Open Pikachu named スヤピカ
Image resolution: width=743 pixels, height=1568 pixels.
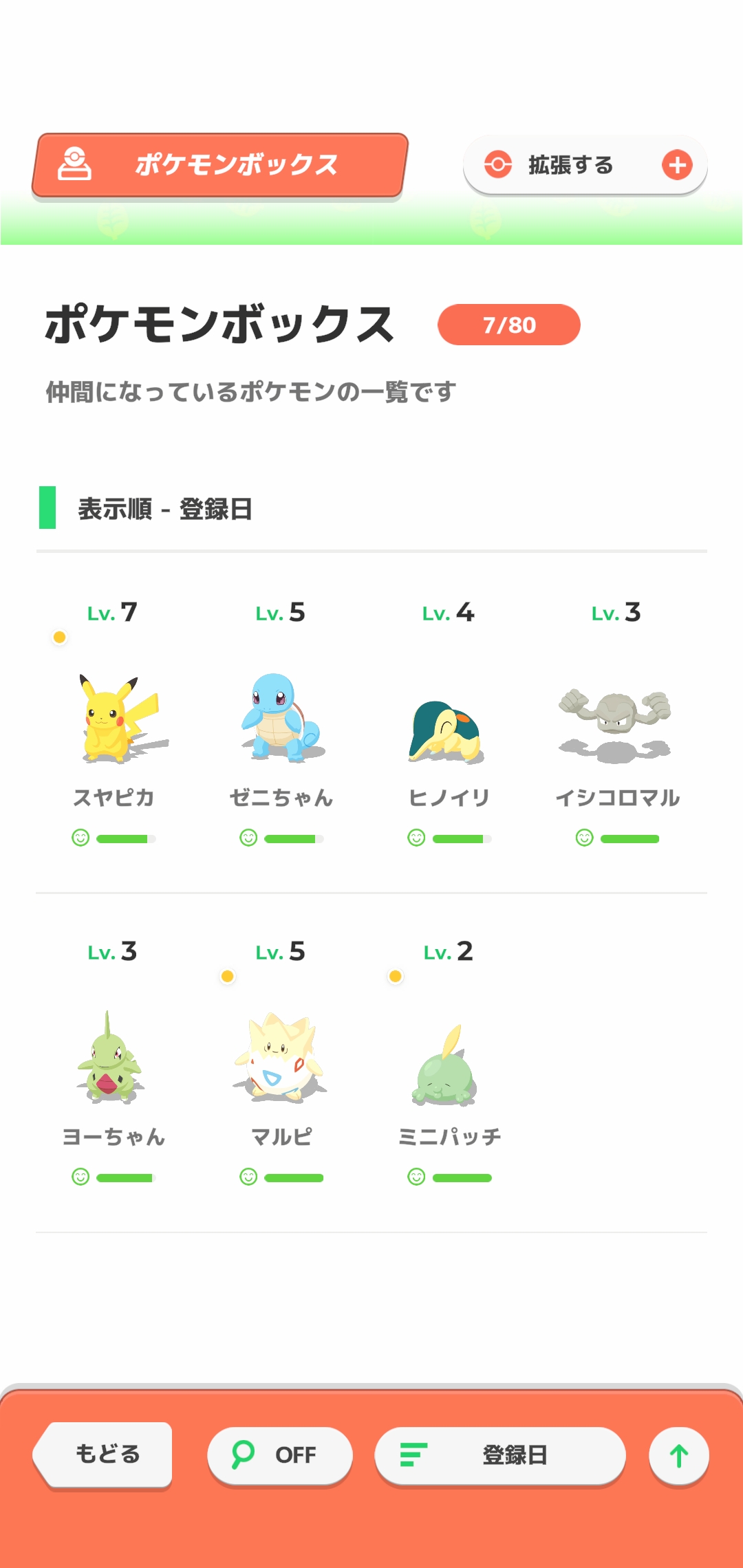[114, 721]
